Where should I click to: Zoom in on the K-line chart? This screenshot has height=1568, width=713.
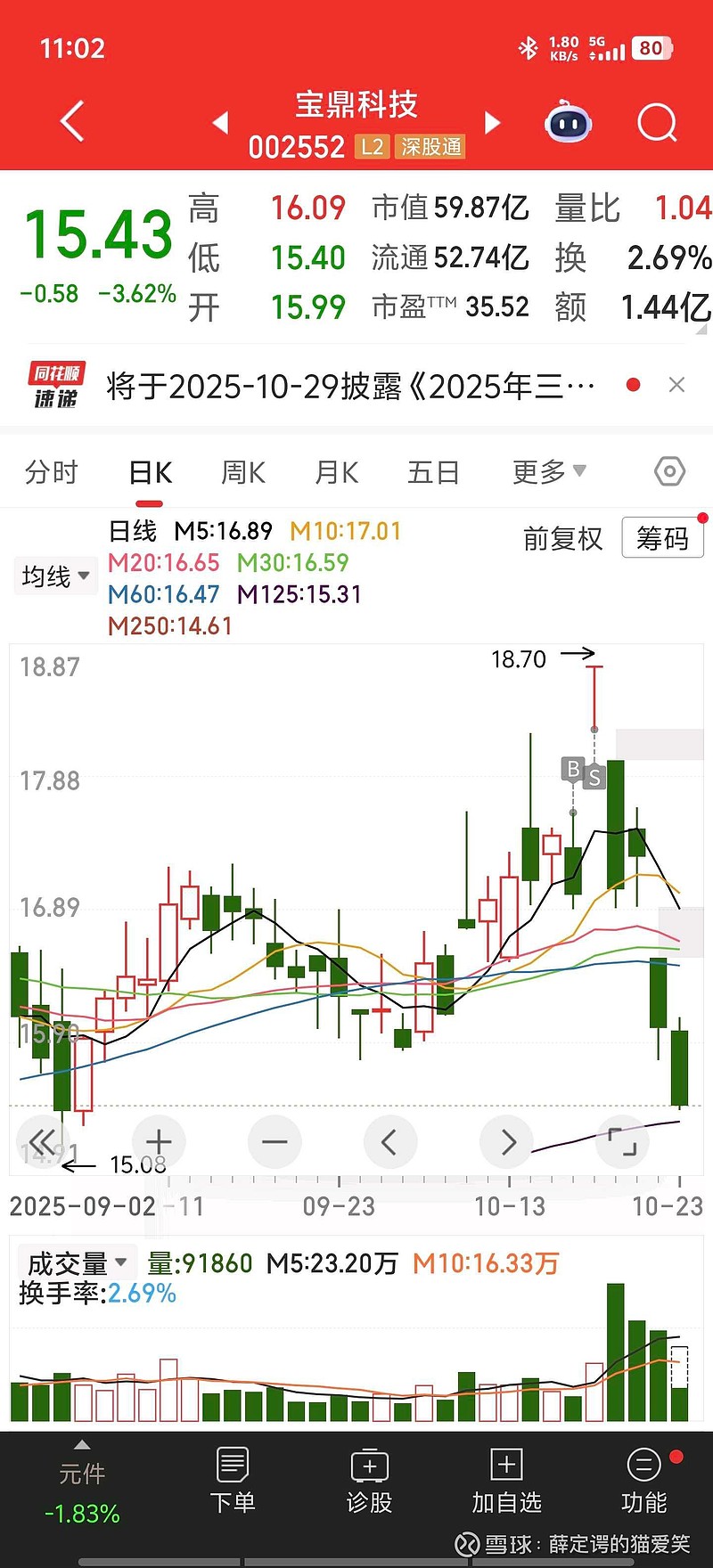coord(158,1141)
